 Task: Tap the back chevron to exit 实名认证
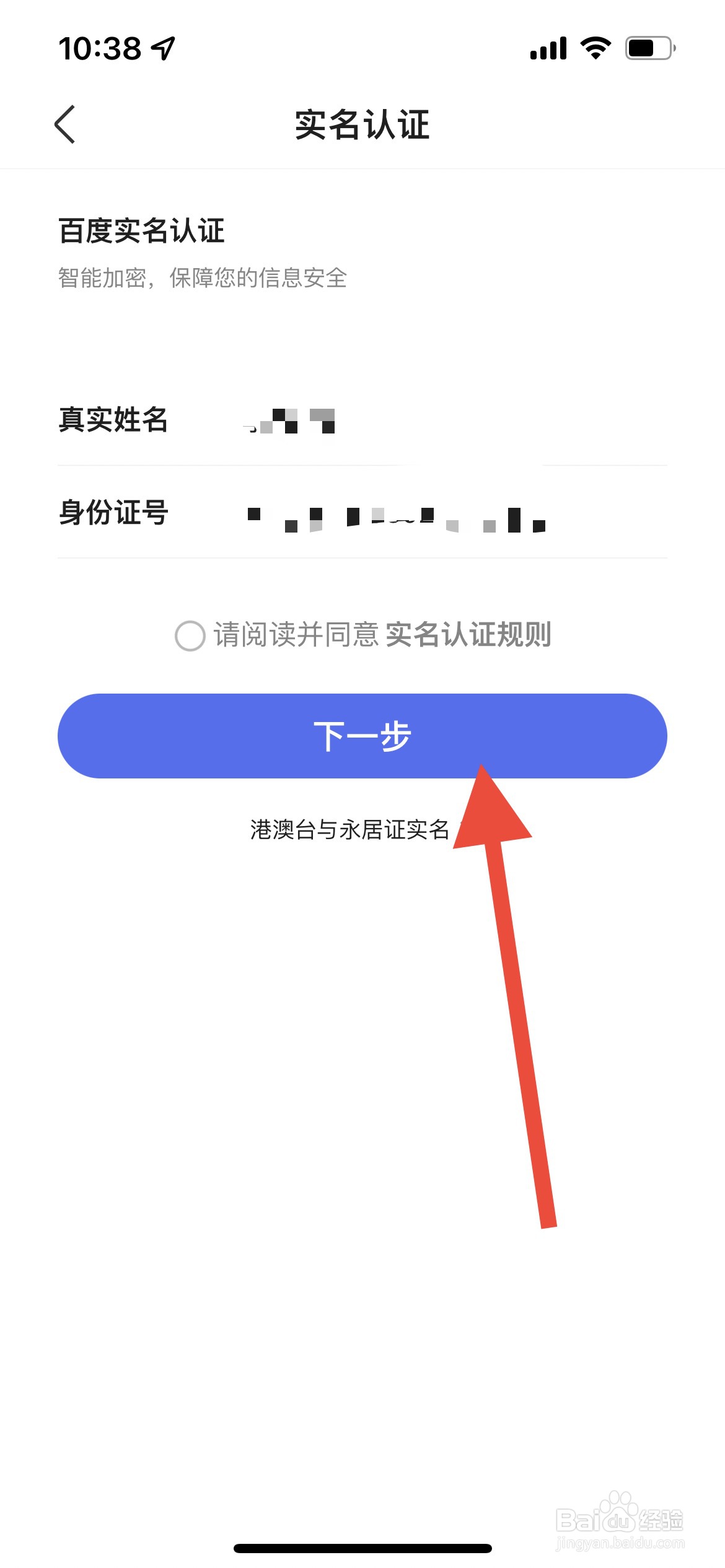tap(64, 124)
